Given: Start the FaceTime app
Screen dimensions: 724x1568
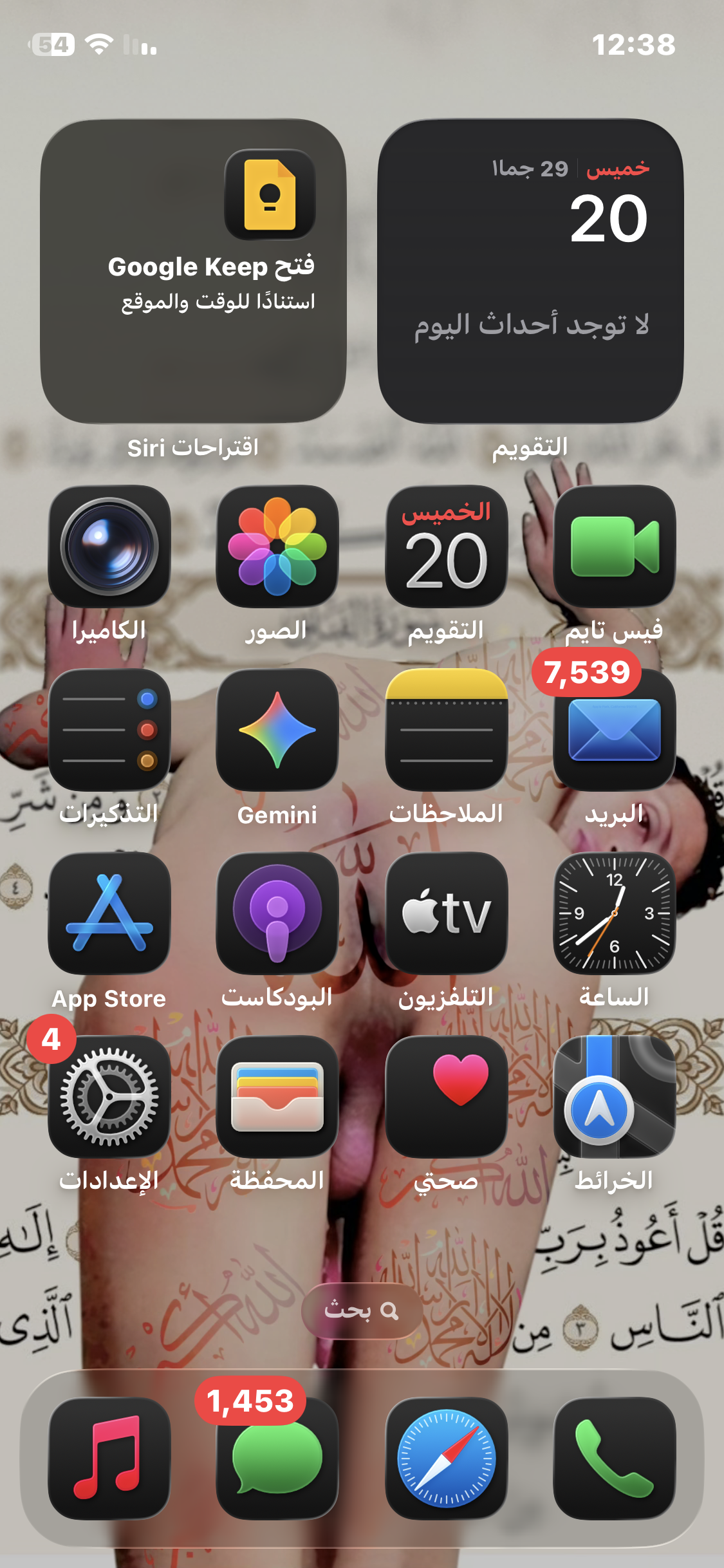Looking at the screenshot, I should point(615,546).
